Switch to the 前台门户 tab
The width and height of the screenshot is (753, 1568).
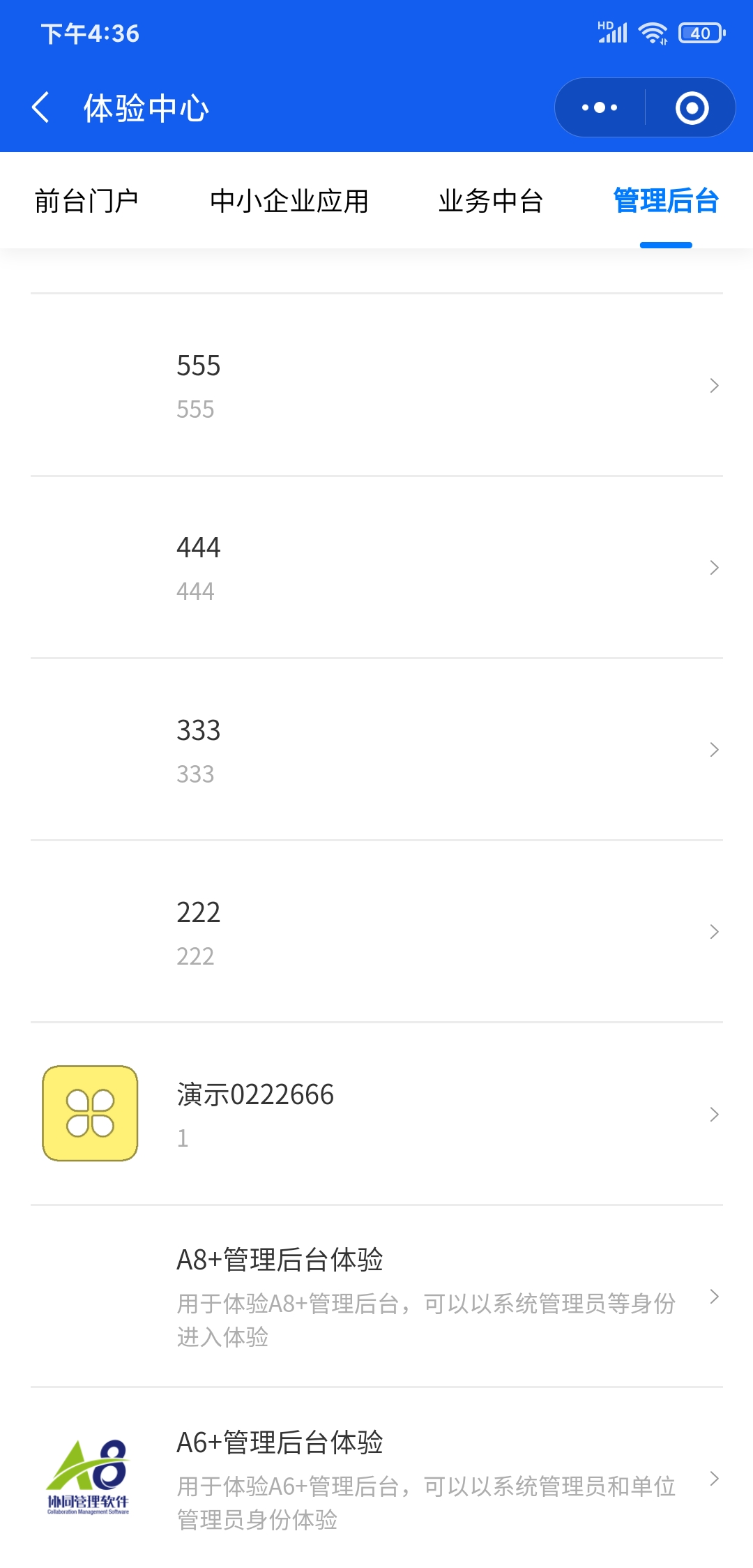click(x=86, y=201)
